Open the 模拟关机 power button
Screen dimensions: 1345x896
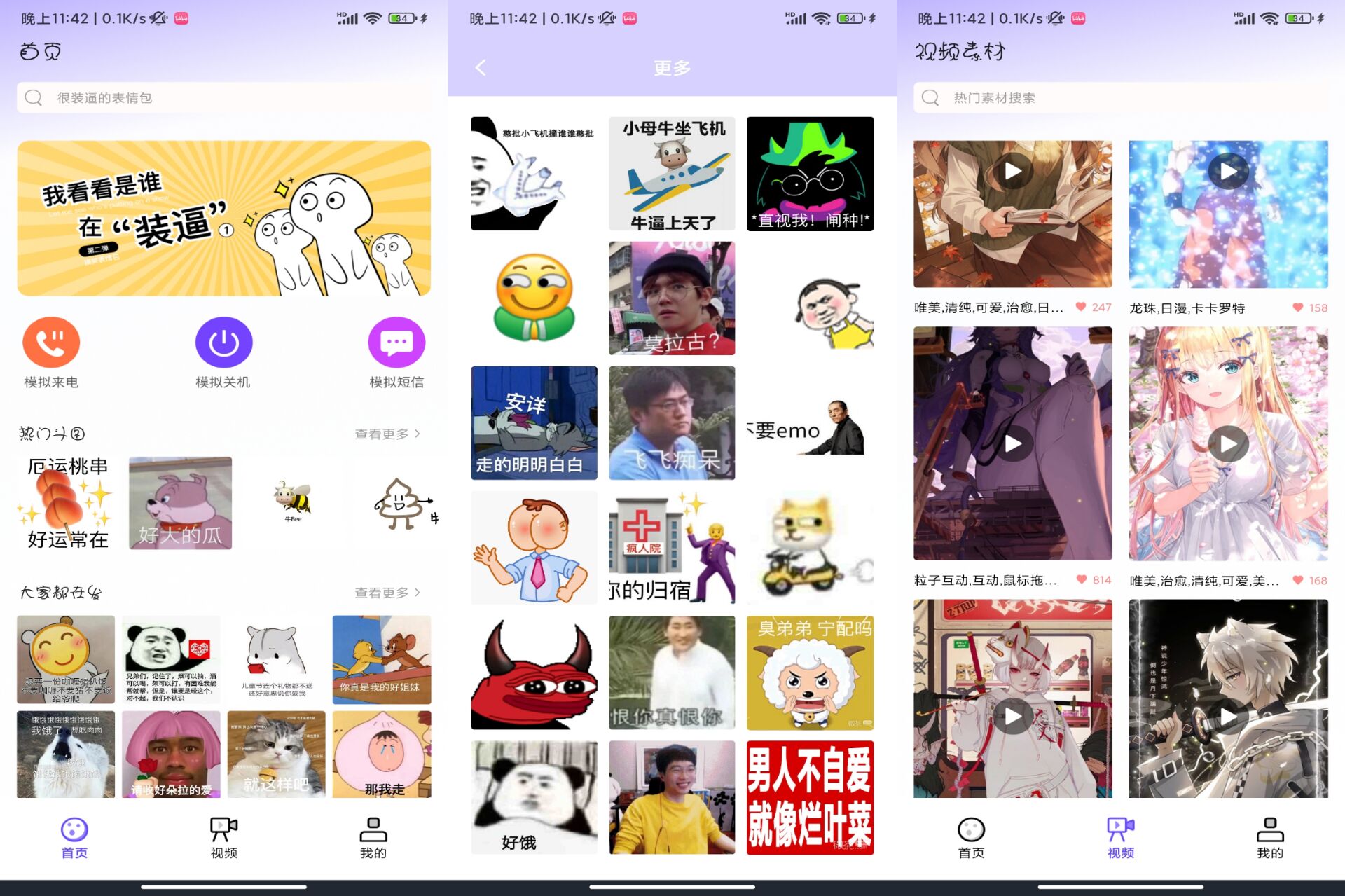point(223,343)
